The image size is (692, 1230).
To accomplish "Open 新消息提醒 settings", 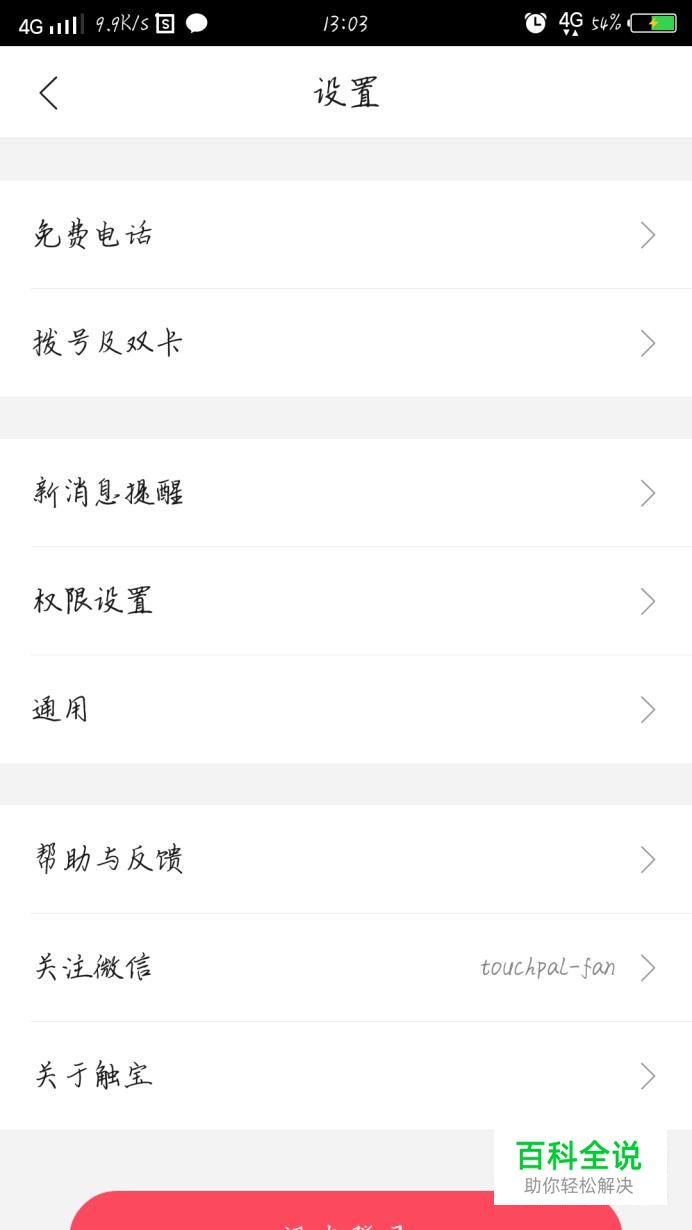I will coord(346,493).
